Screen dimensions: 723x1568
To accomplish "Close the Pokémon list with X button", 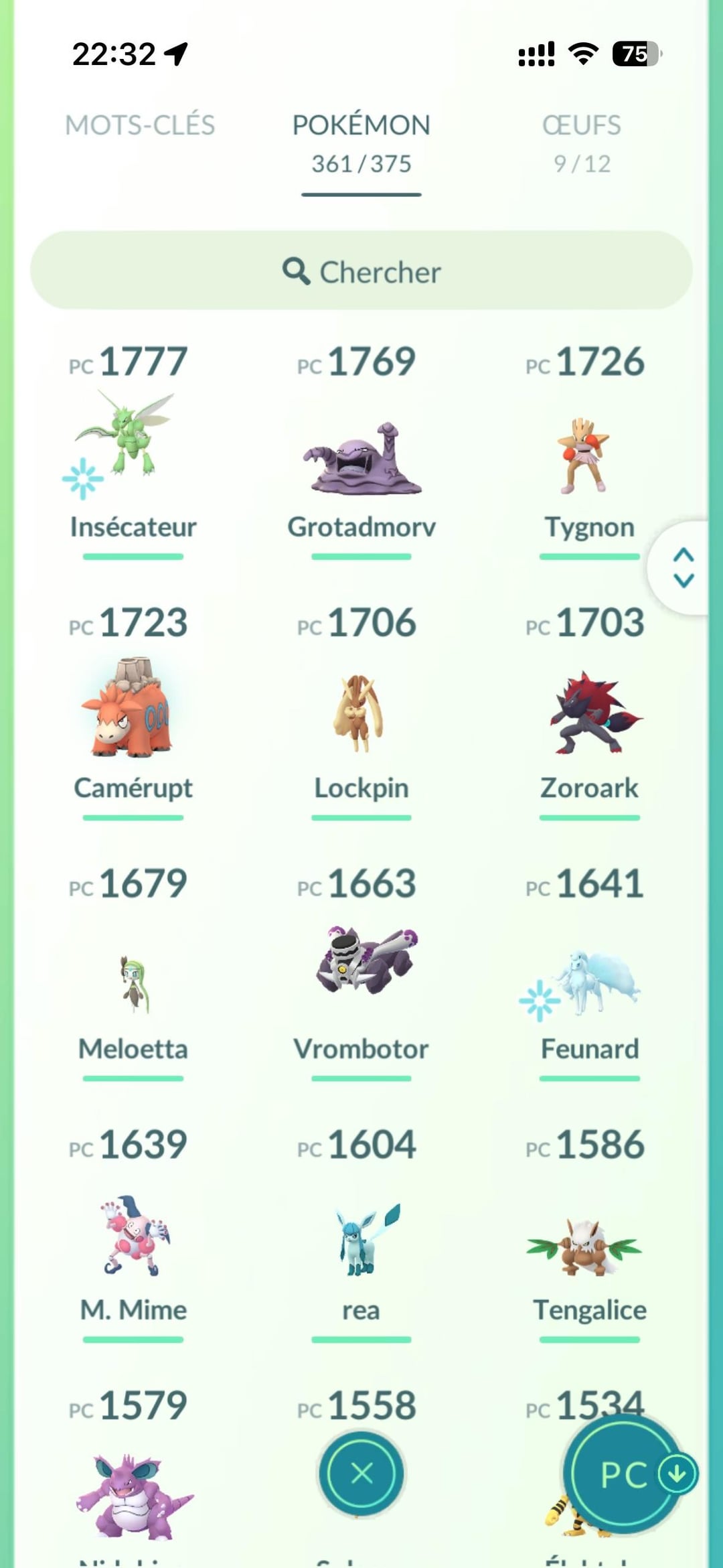I will [x=361, y=1474].
